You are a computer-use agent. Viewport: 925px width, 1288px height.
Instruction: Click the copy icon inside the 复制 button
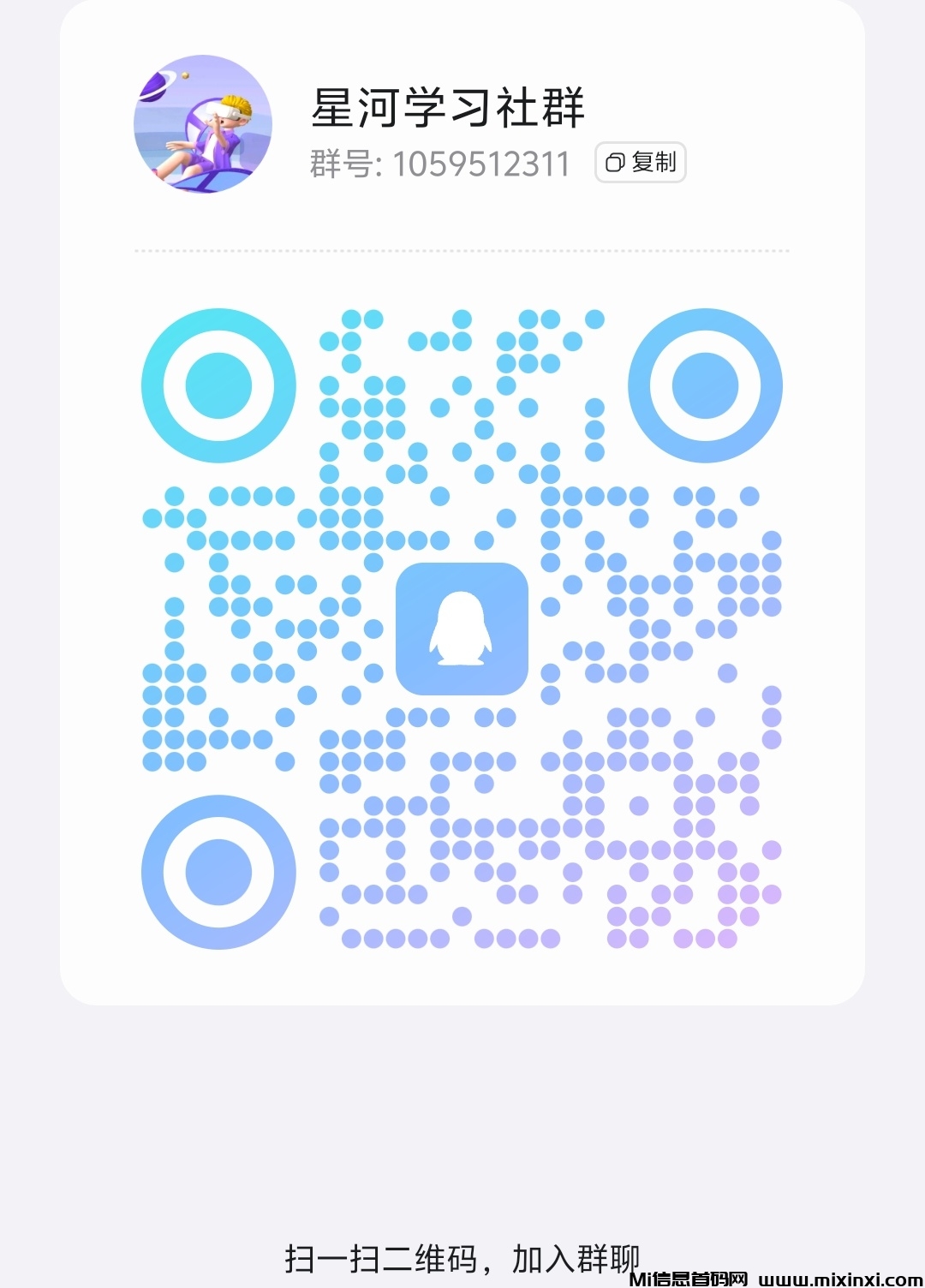(615, 163)
